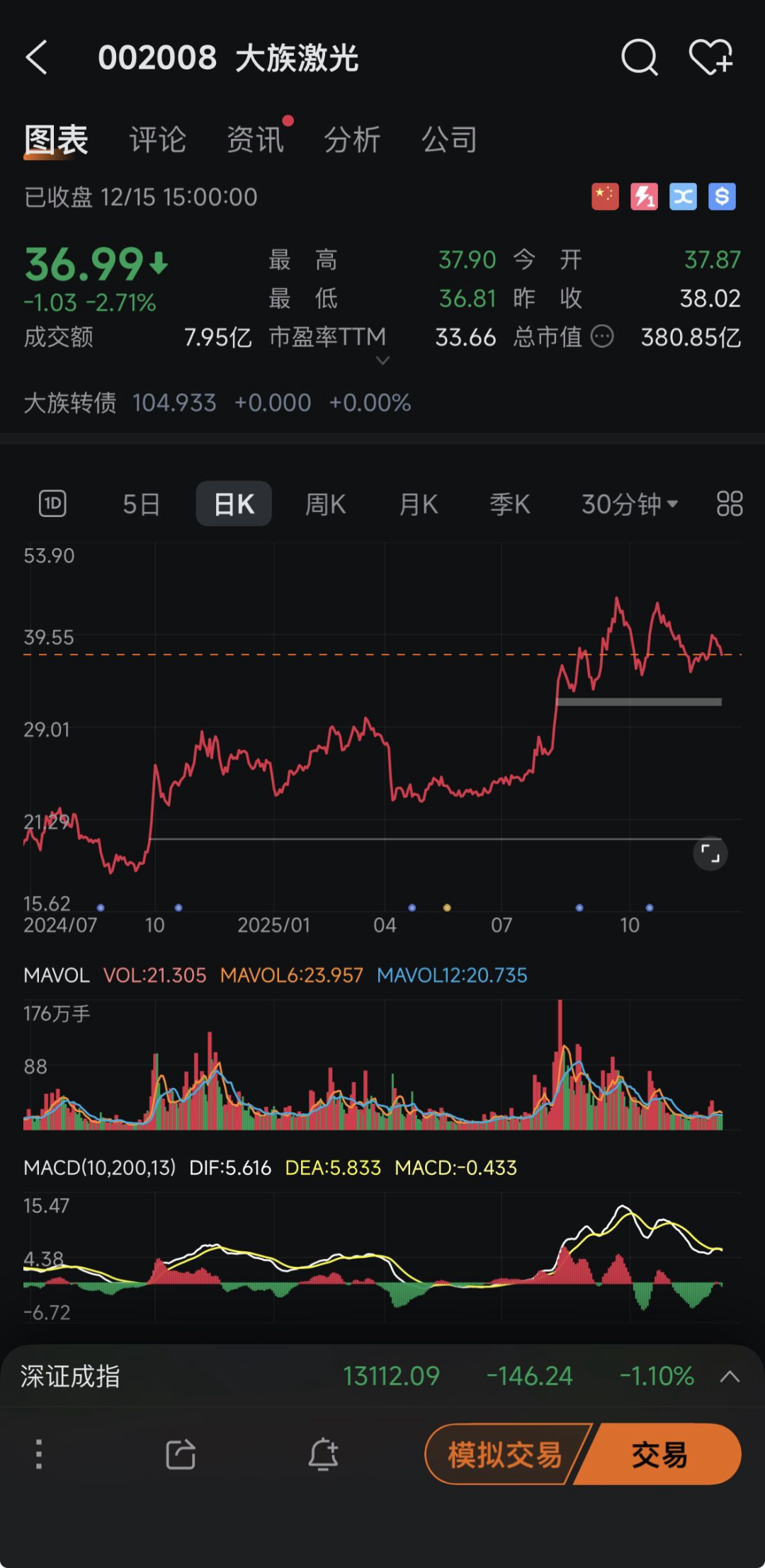Screen dimensions: 765x1568
Task: Switch chart to 周K
Action: [x=325, y=504]
